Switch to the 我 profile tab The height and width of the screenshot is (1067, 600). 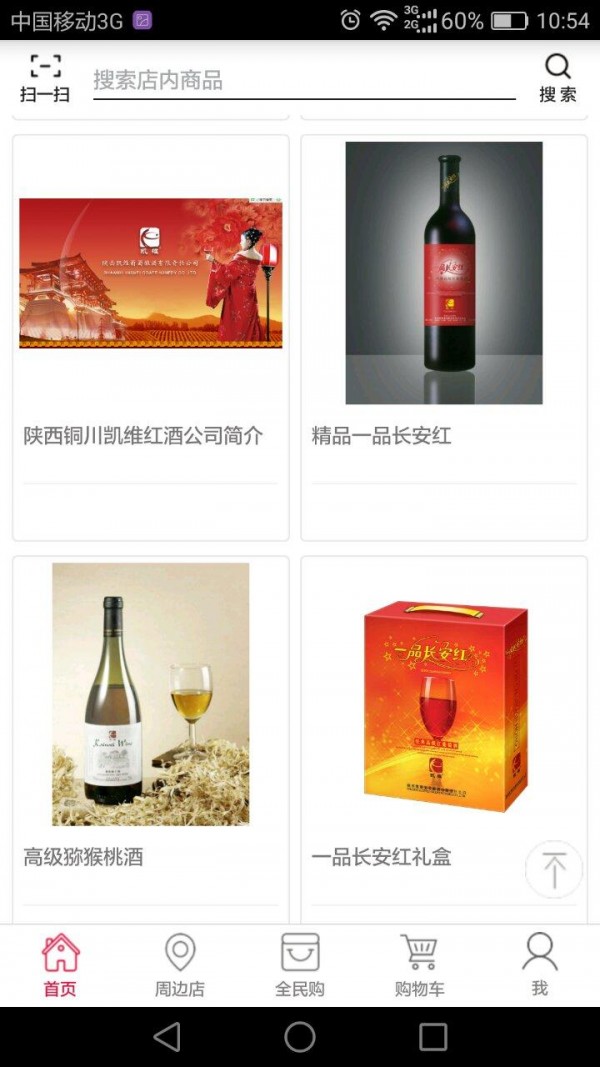[539, 965]
